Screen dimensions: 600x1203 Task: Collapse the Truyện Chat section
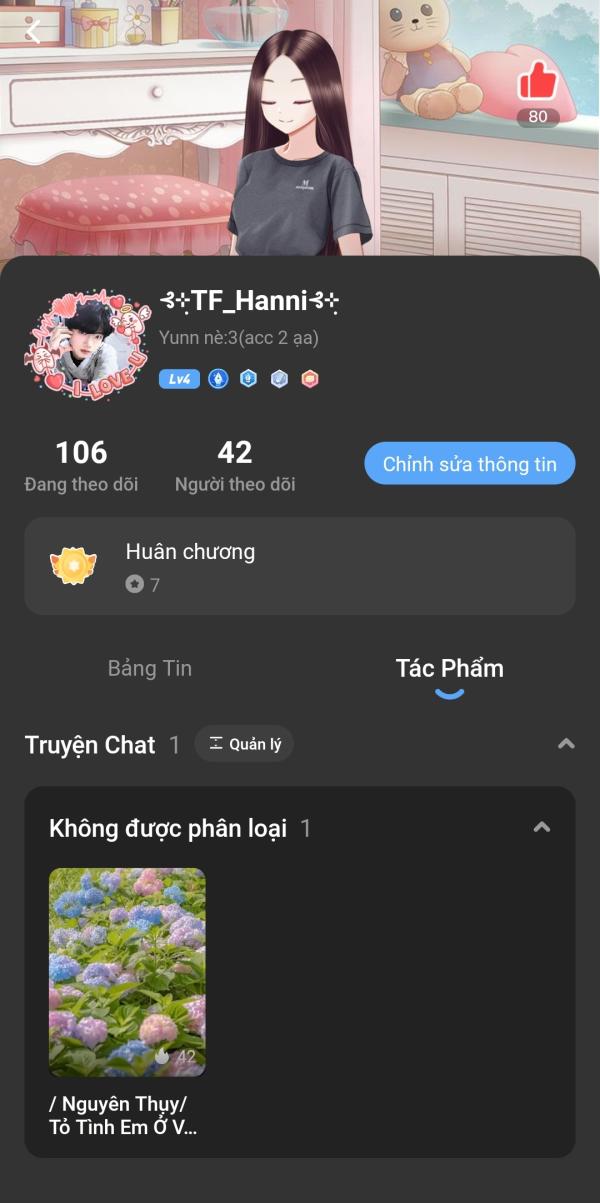[566, 744]
